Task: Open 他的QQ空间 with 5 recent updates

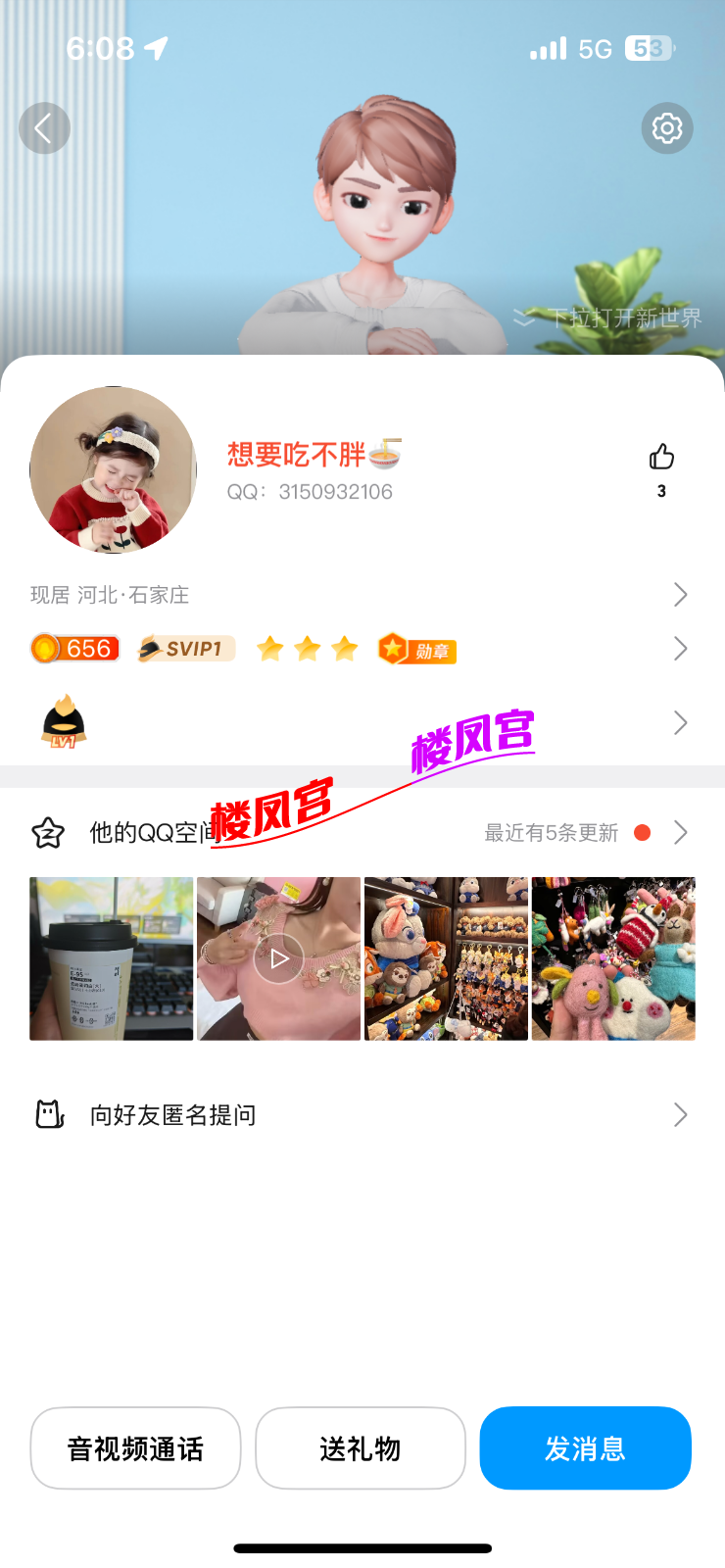Action: [359, 833]
